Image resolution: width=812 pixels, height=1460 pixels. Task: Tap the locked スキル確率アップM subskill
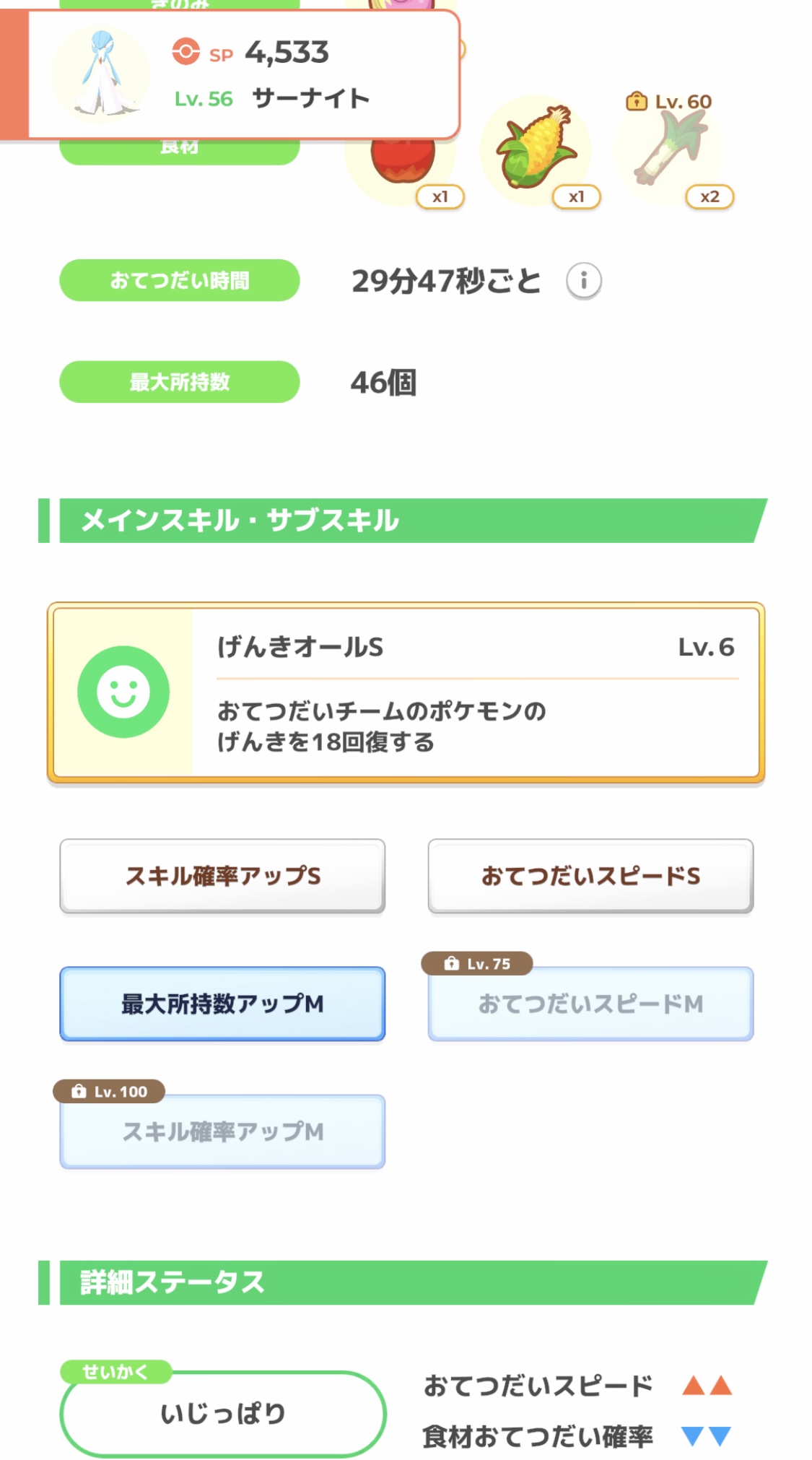click(222, 1132)
